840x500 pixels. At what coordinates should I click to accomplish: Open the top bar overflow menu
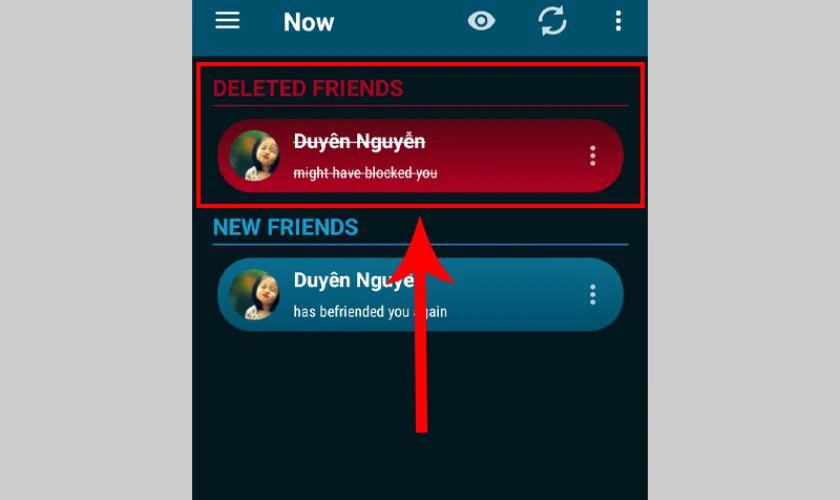(618, 21)
